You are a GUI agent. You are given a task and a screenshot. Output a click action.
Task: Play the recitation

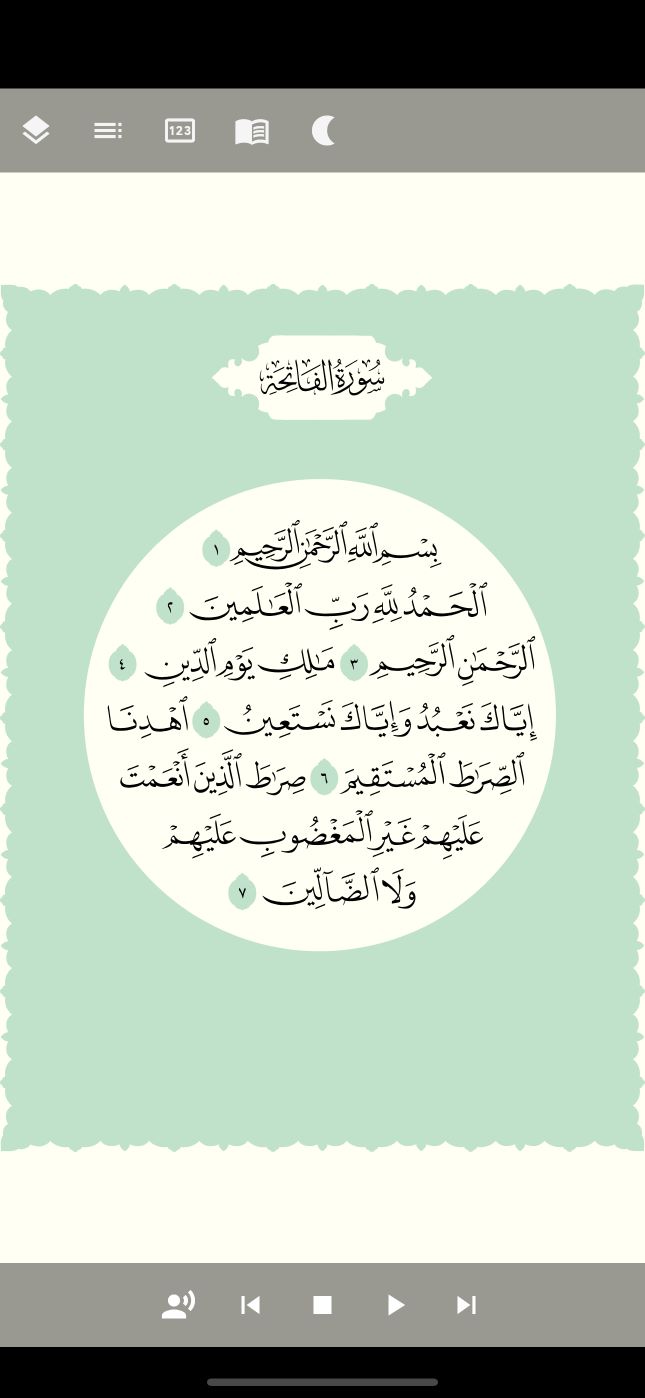[x=395, y=1305]
